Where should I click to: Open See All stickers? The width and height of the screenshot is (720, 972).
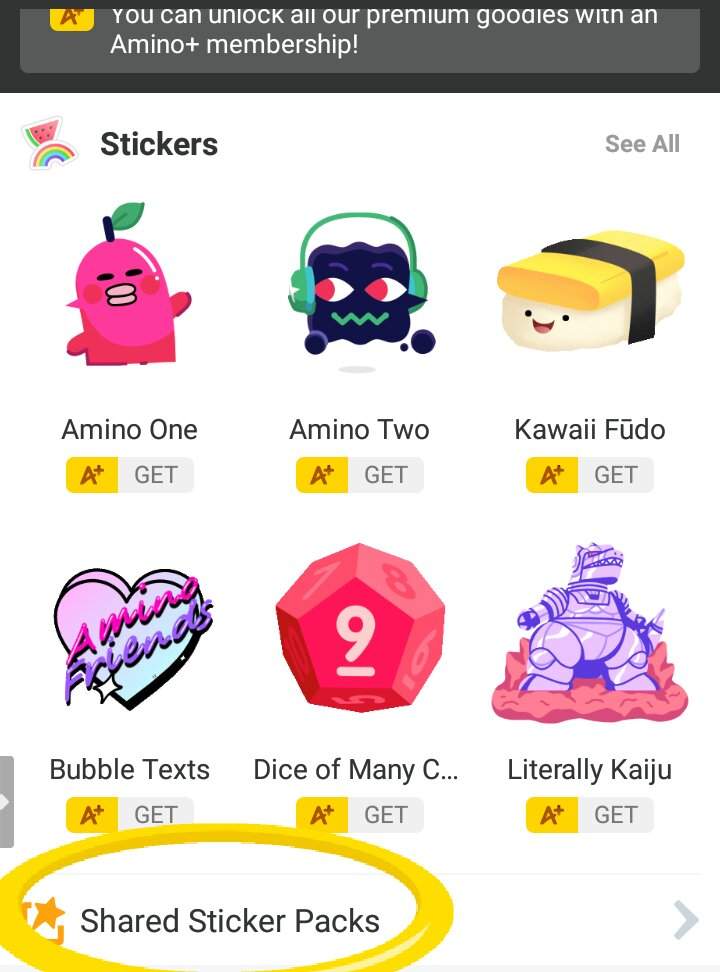pos(642,144)
